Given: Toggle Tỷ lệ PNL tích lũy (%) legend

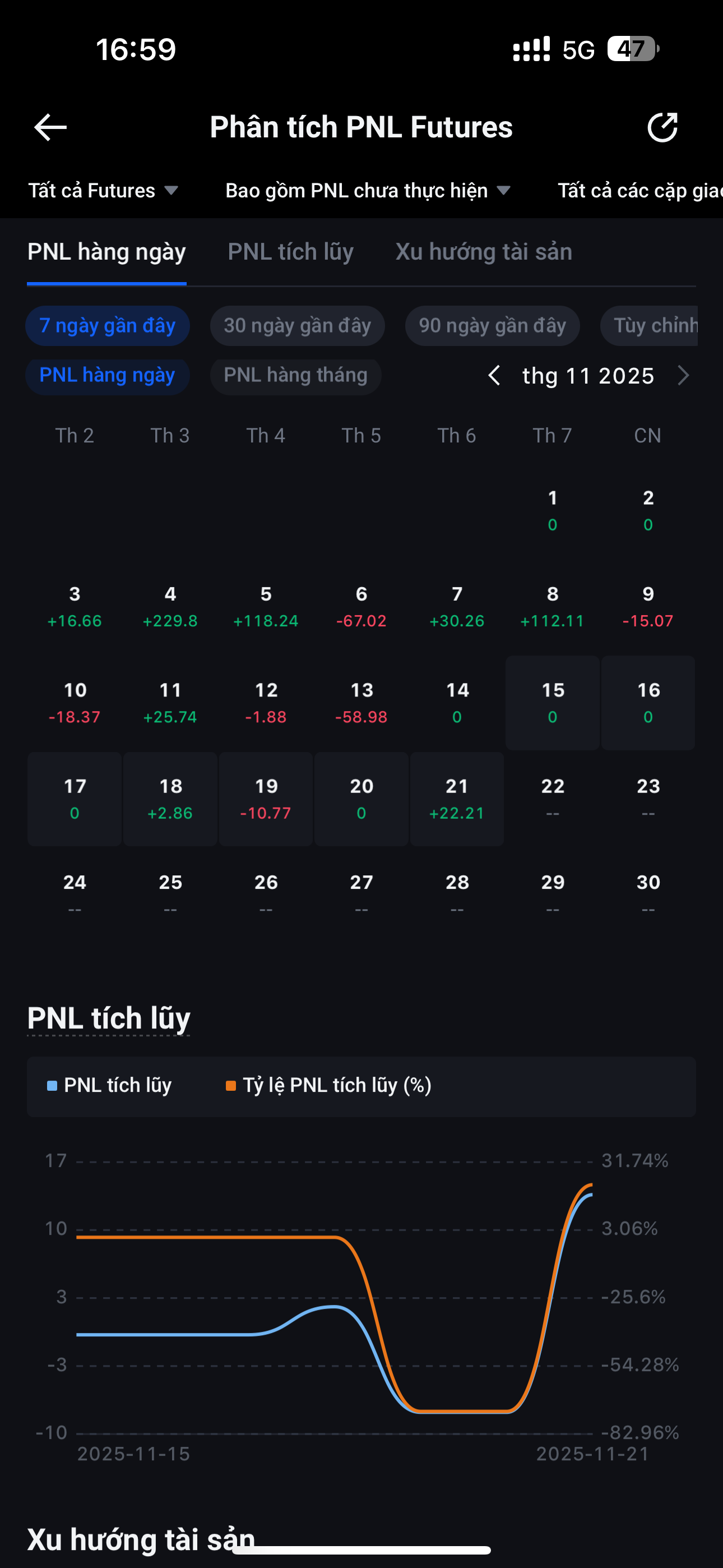Looking at the screenshot, I should pos(328,1085).
